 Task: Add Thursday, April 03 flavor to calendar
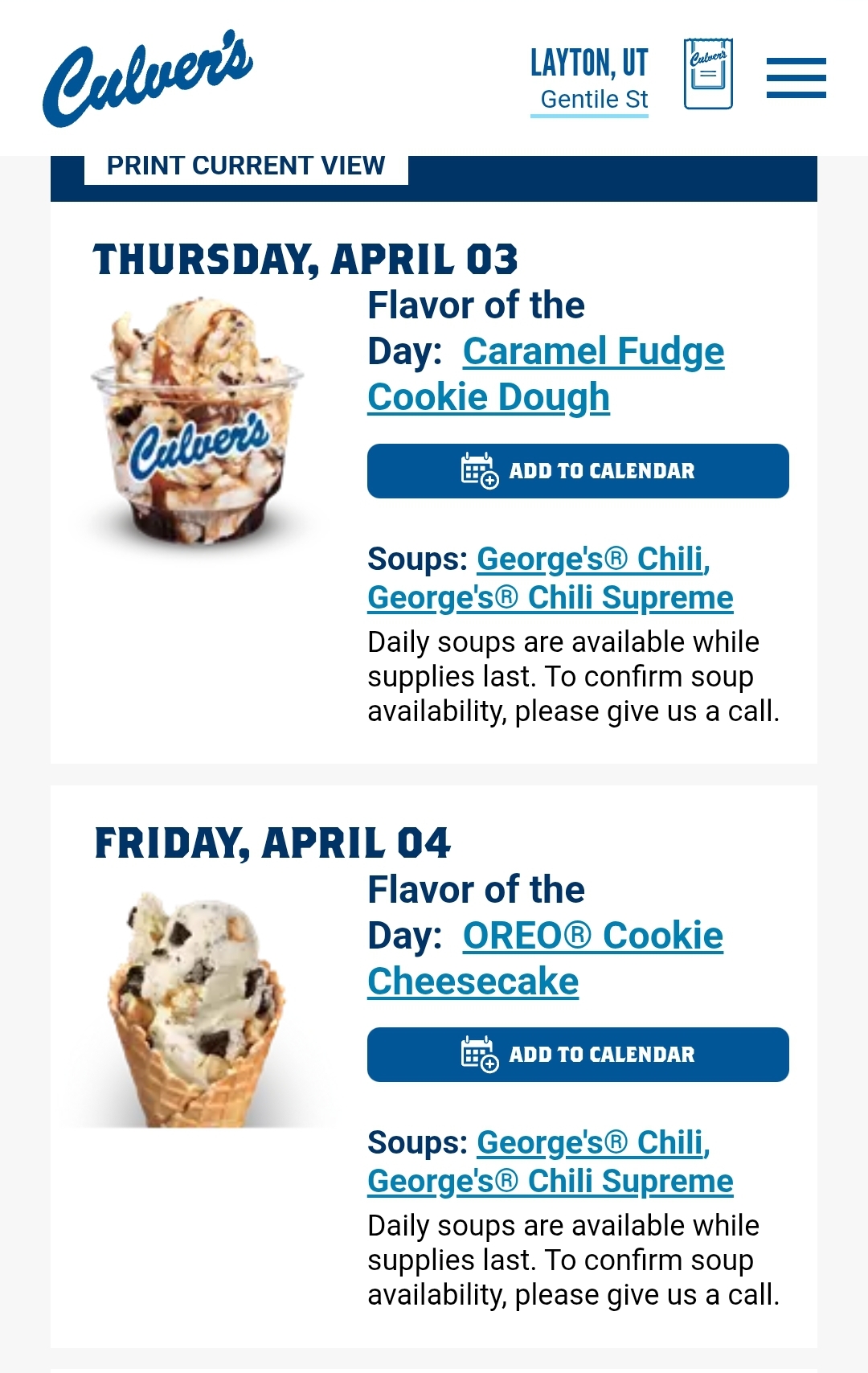point(578,471)
